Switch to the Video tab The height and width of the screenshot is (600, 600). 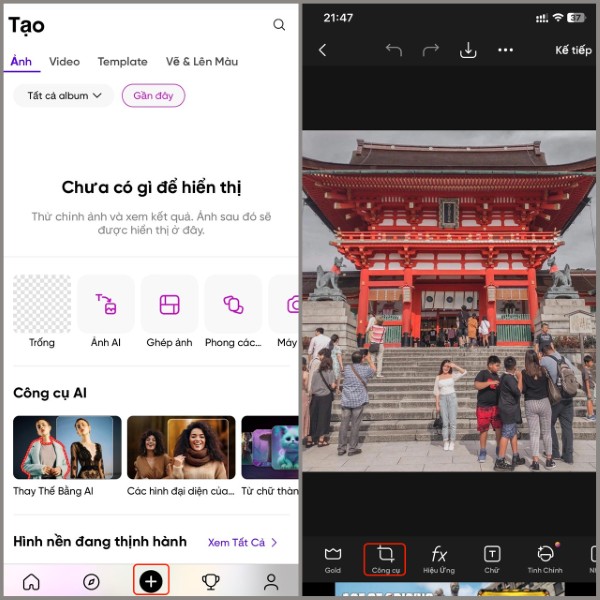(64, 61)
